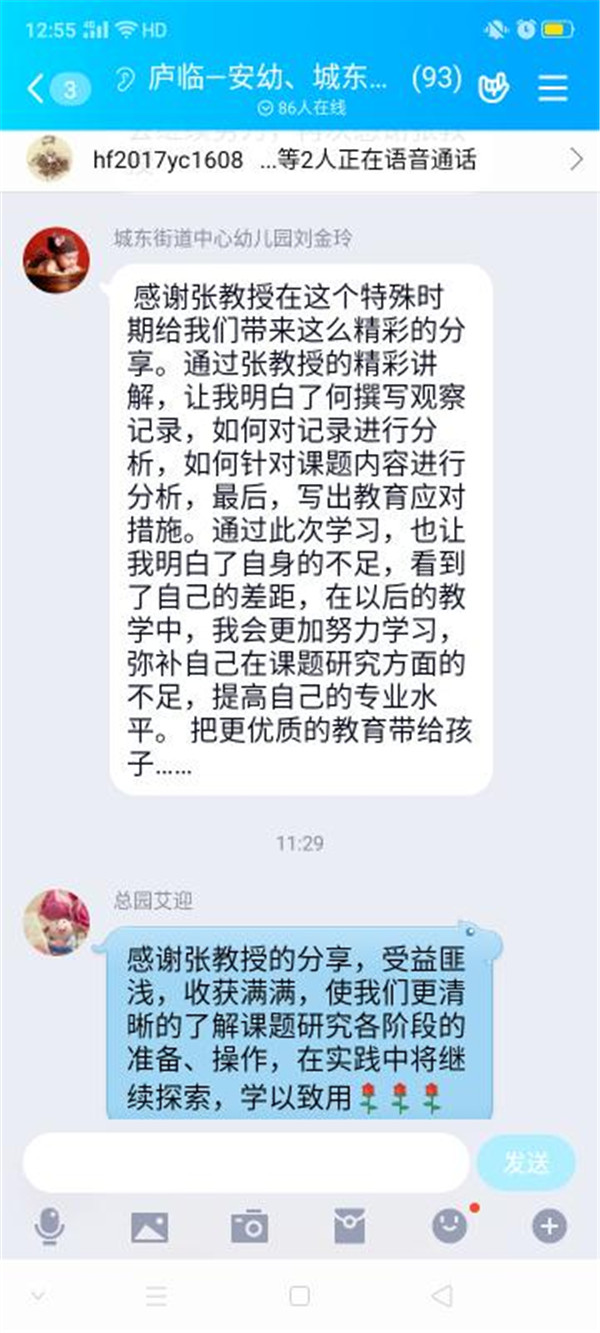Focus the message input field

[245, 1162]
